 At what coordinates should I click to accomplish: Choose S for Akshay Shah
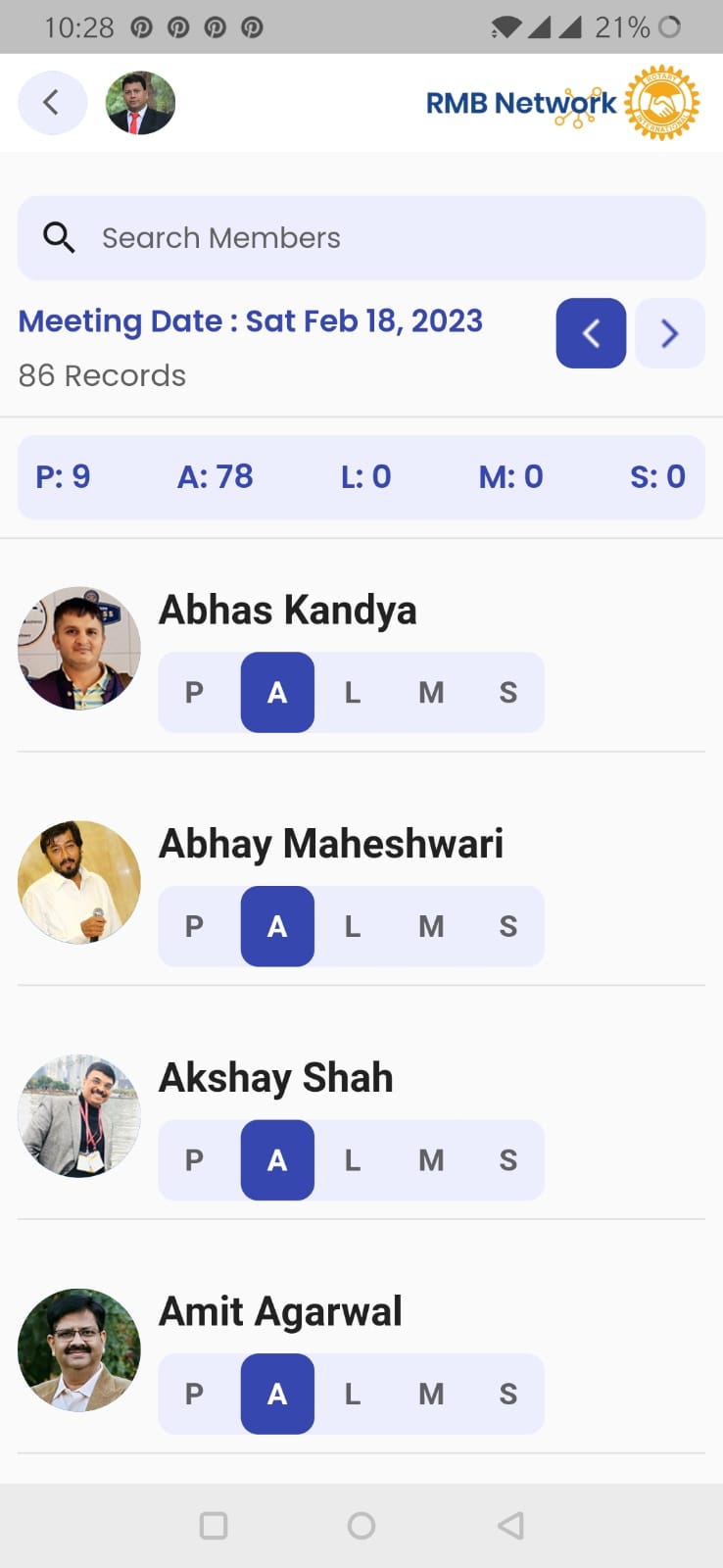[507, 1160]
